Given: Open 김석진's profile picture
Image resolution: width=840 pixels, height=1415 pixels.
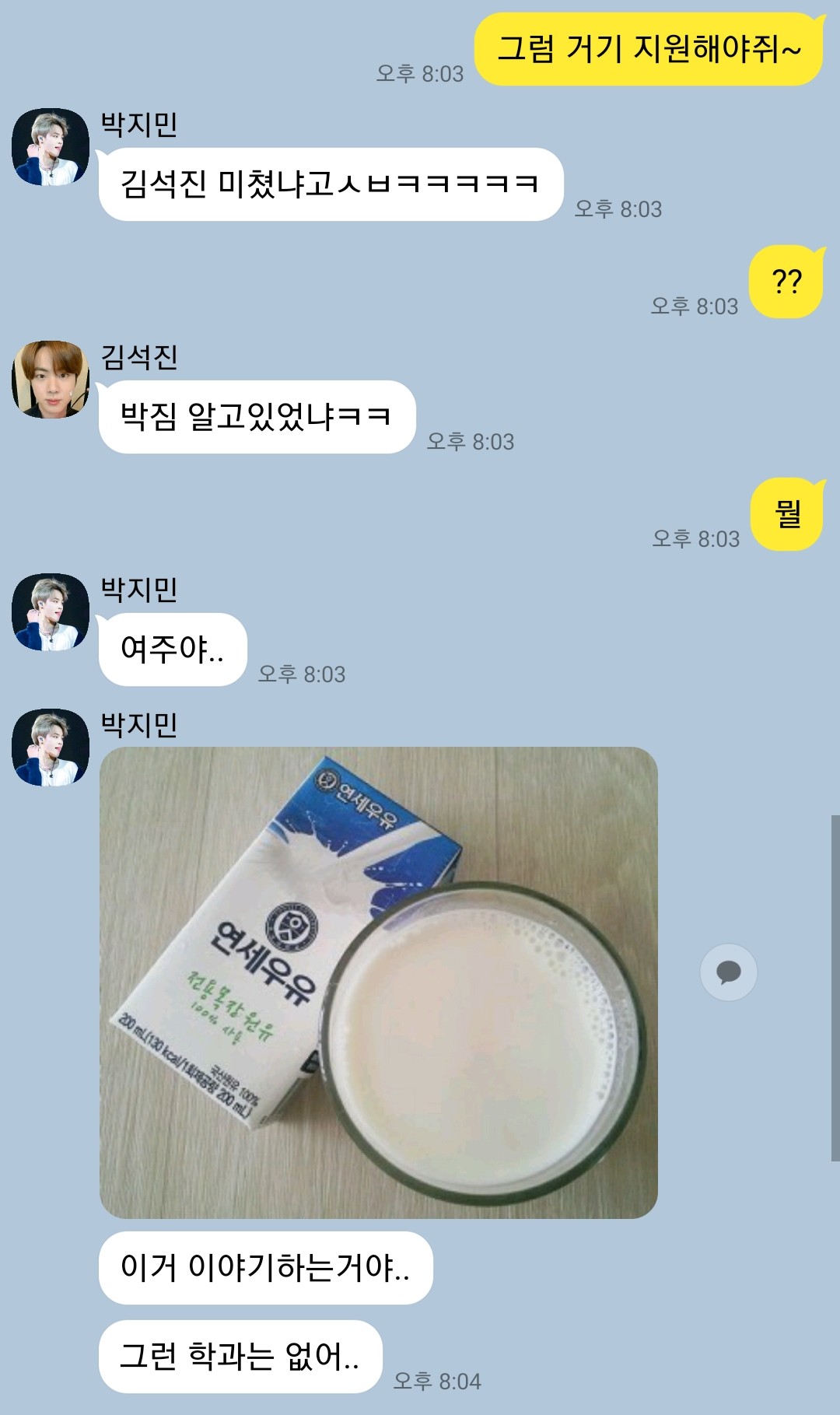Looking at the screenshot, I should (51, 380).
